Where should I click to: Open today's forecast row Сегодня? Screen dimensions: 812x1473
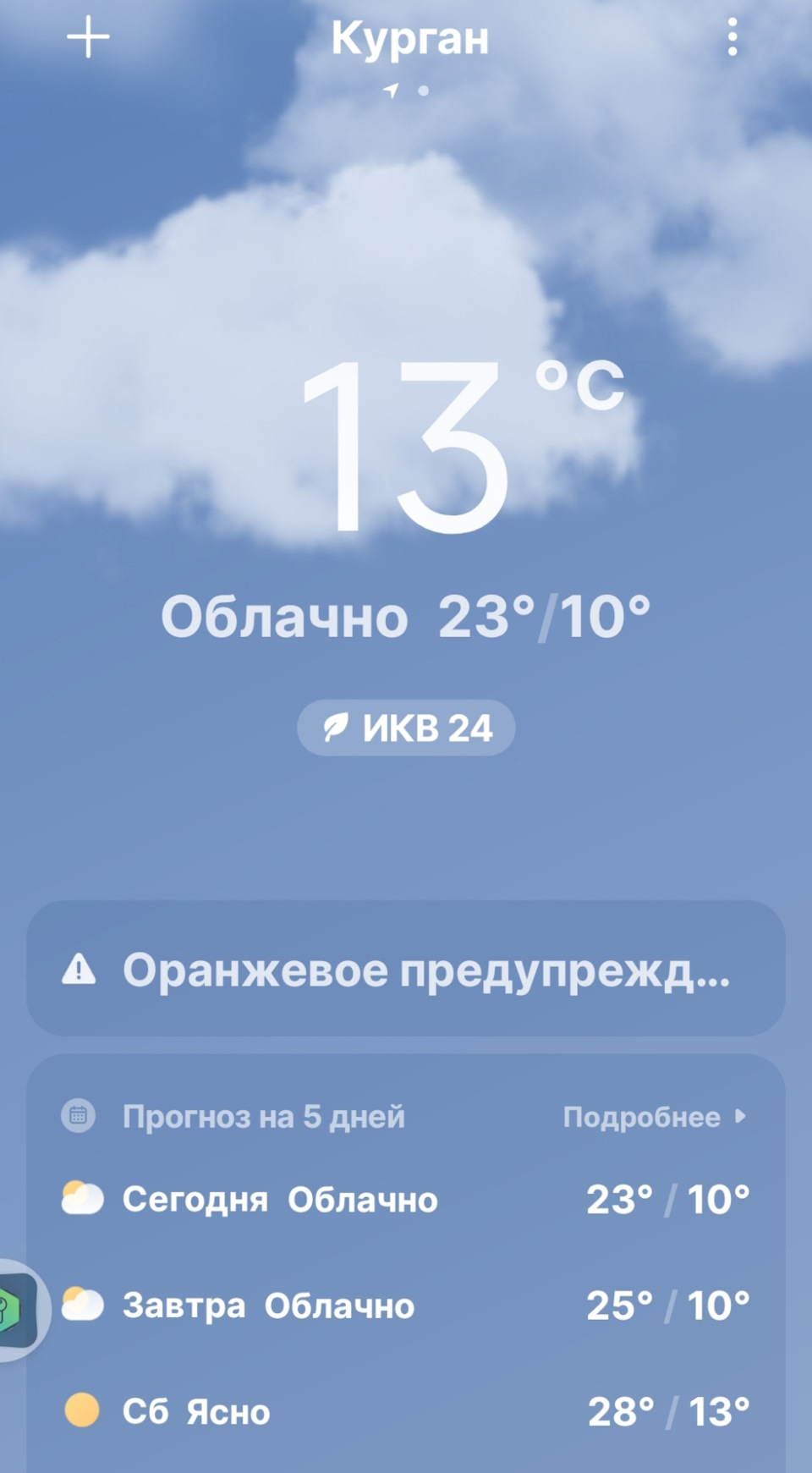point(406,1200)
